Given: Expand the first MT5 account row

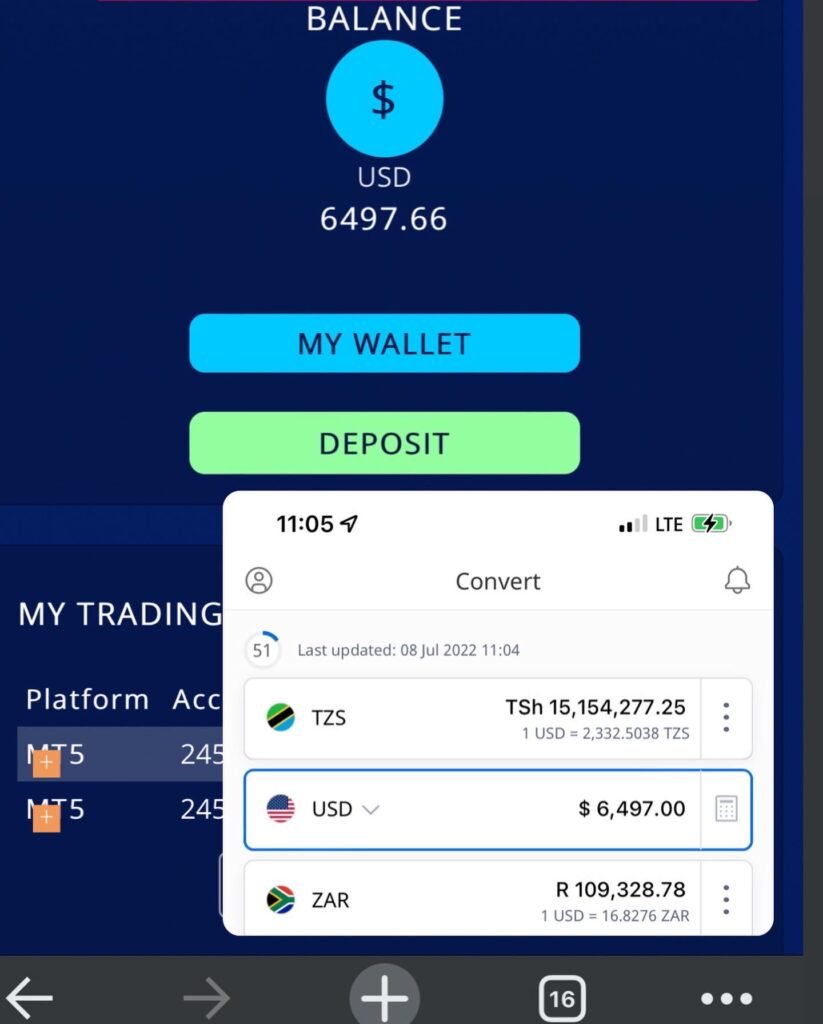Looking at the screenshot, I should [47, 763].
